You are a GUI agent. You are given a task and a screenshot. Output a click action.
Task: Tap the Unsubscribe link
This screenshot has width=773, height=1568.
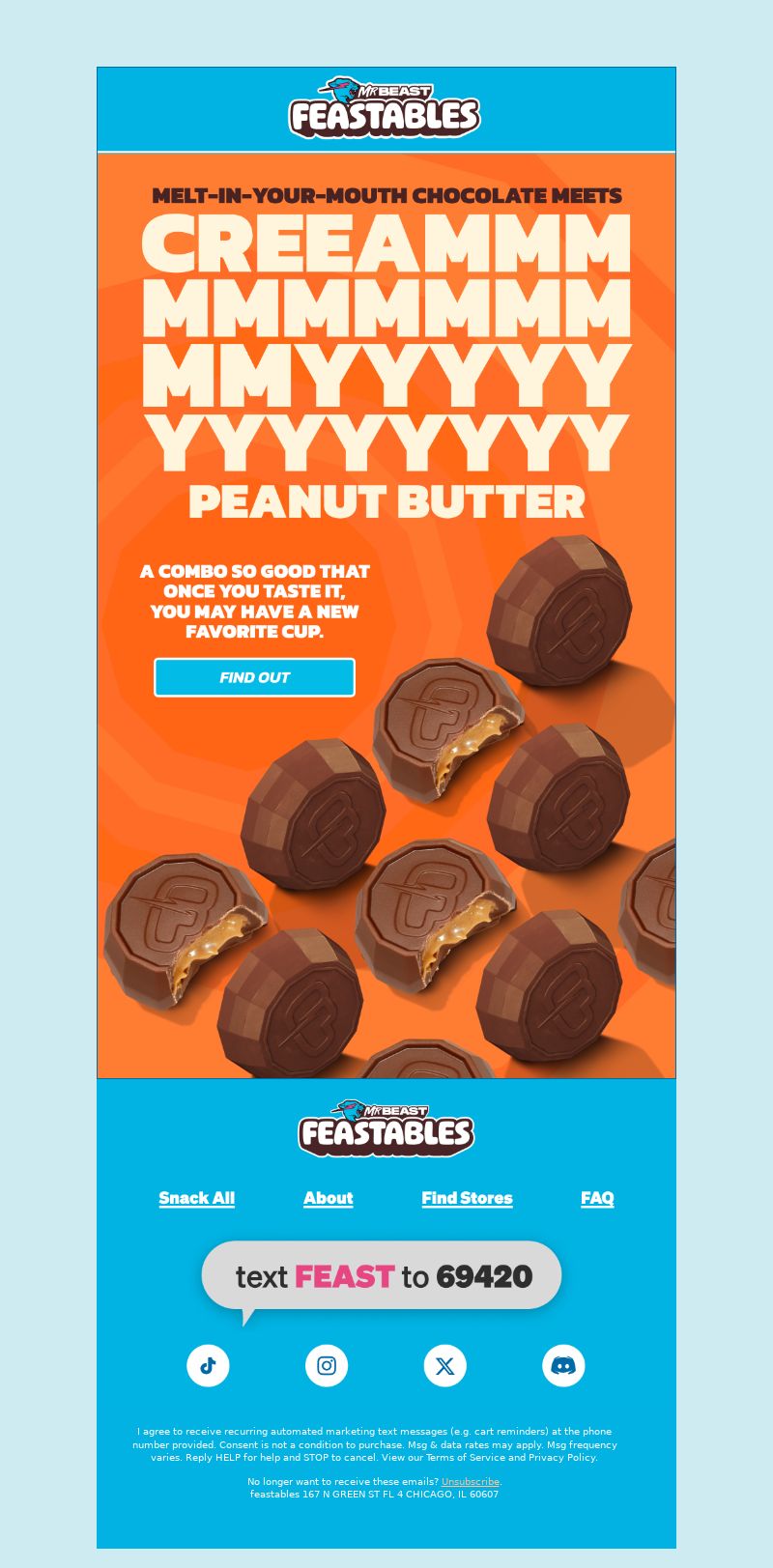[471, 1481]
